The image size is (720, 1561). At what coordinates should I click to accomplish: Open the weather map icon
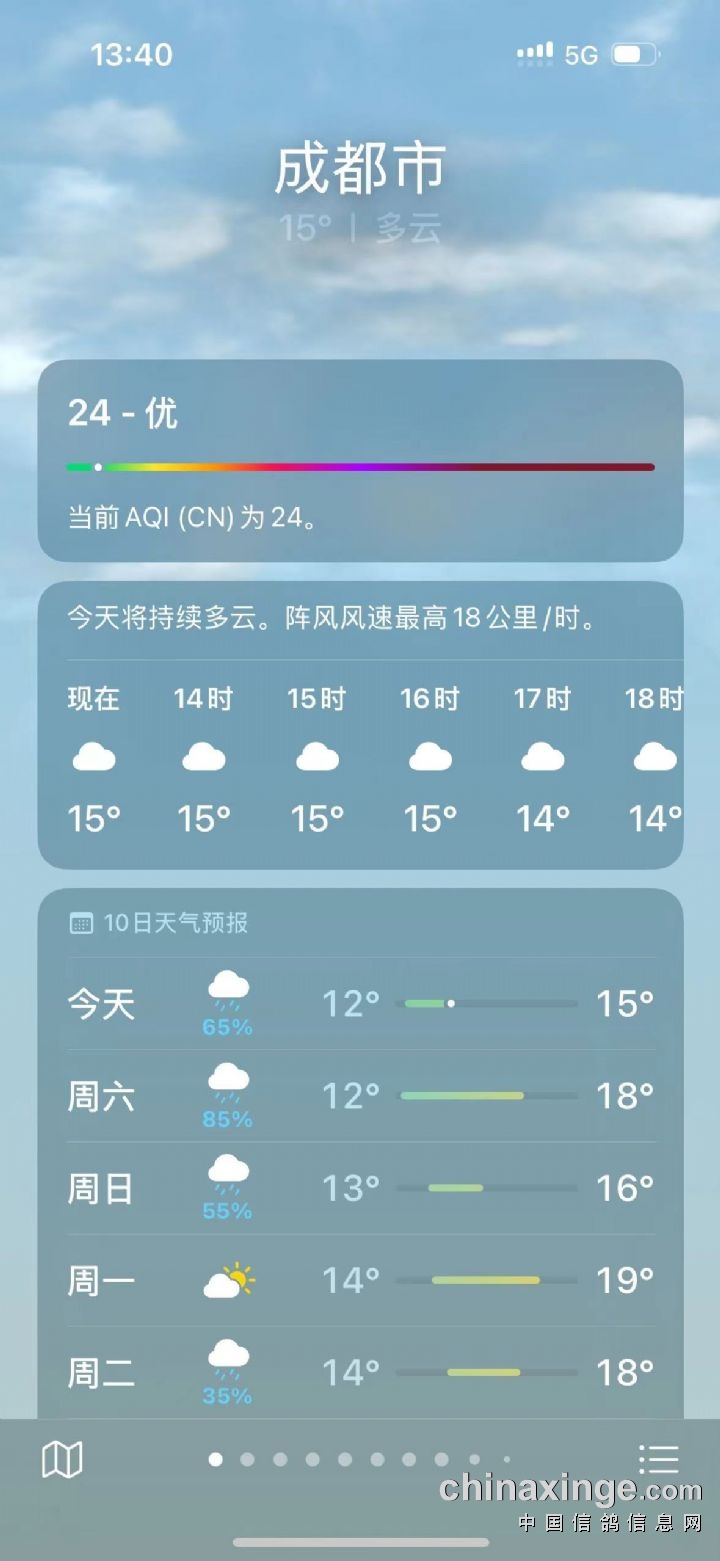click(62, 1460)
